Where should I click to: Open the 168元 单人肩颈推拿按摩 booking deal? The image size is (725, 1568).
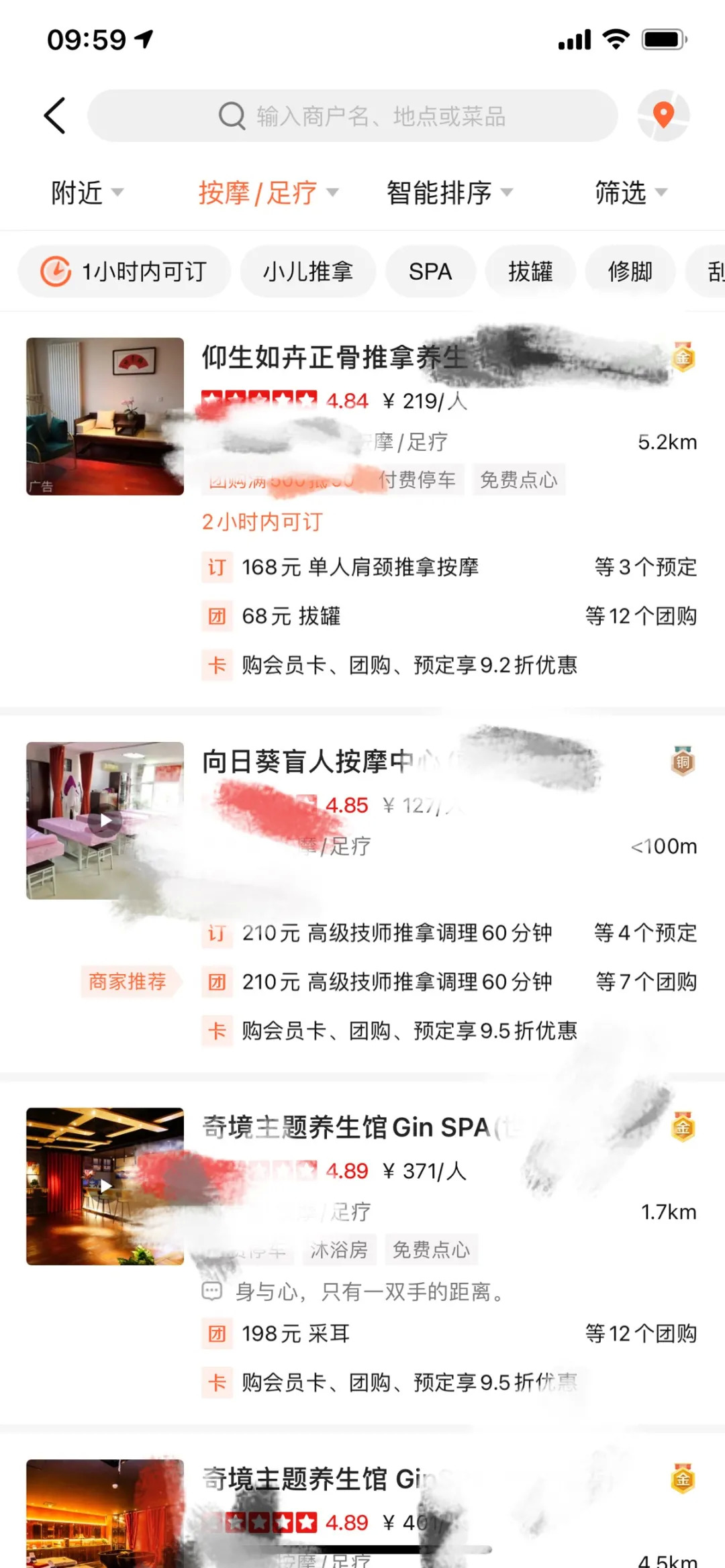tap(360, 568)
